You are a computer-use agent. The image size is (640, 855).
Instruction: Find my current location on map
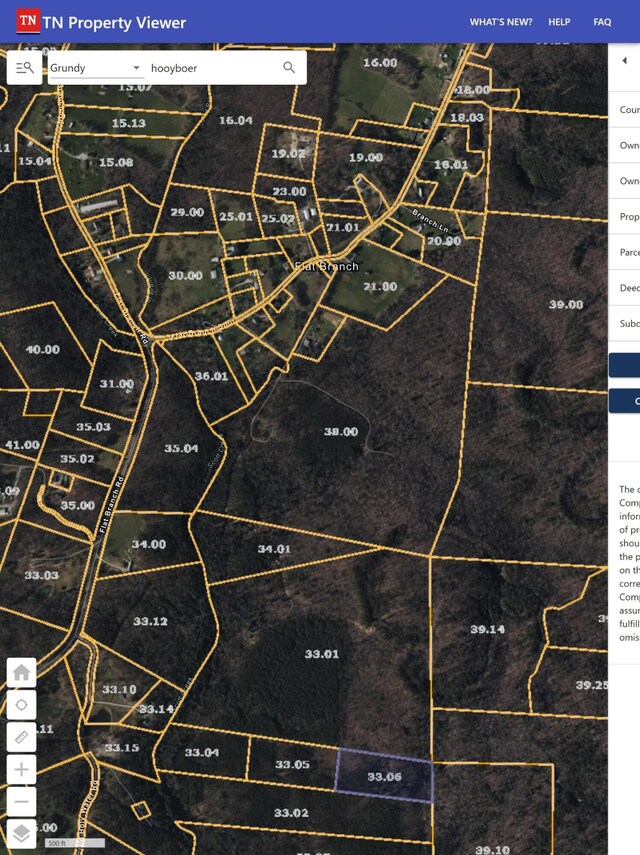22,704
